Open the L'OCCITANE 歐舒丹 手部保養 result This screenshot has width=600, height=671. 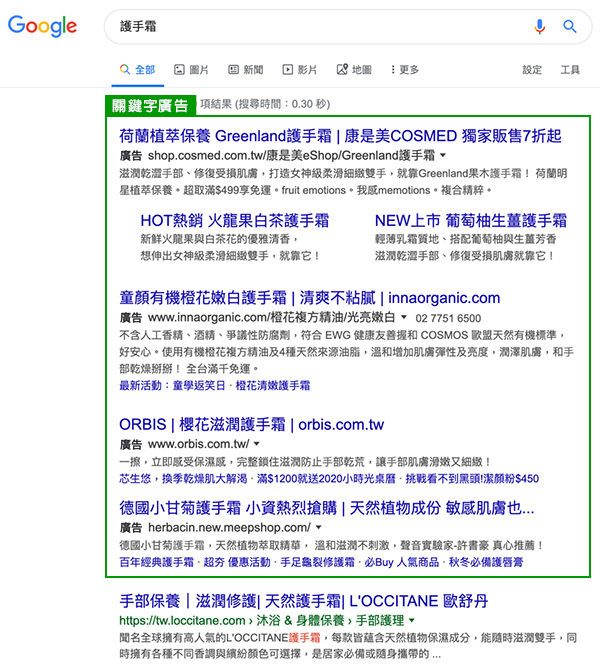point(303,601)
